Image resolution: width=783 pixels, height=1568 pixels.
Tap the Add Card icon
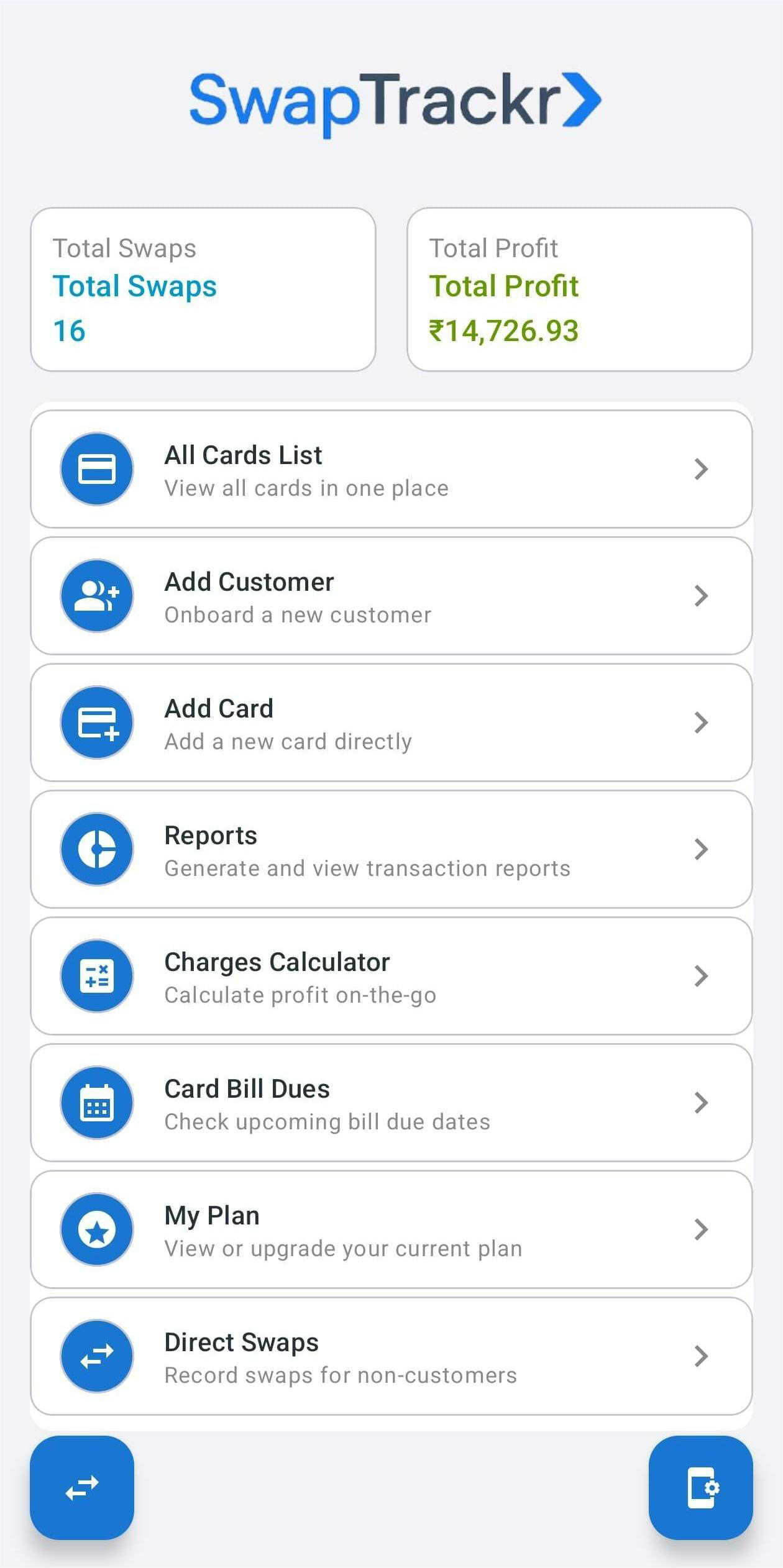pyautogui.click(x=96, y=722)
